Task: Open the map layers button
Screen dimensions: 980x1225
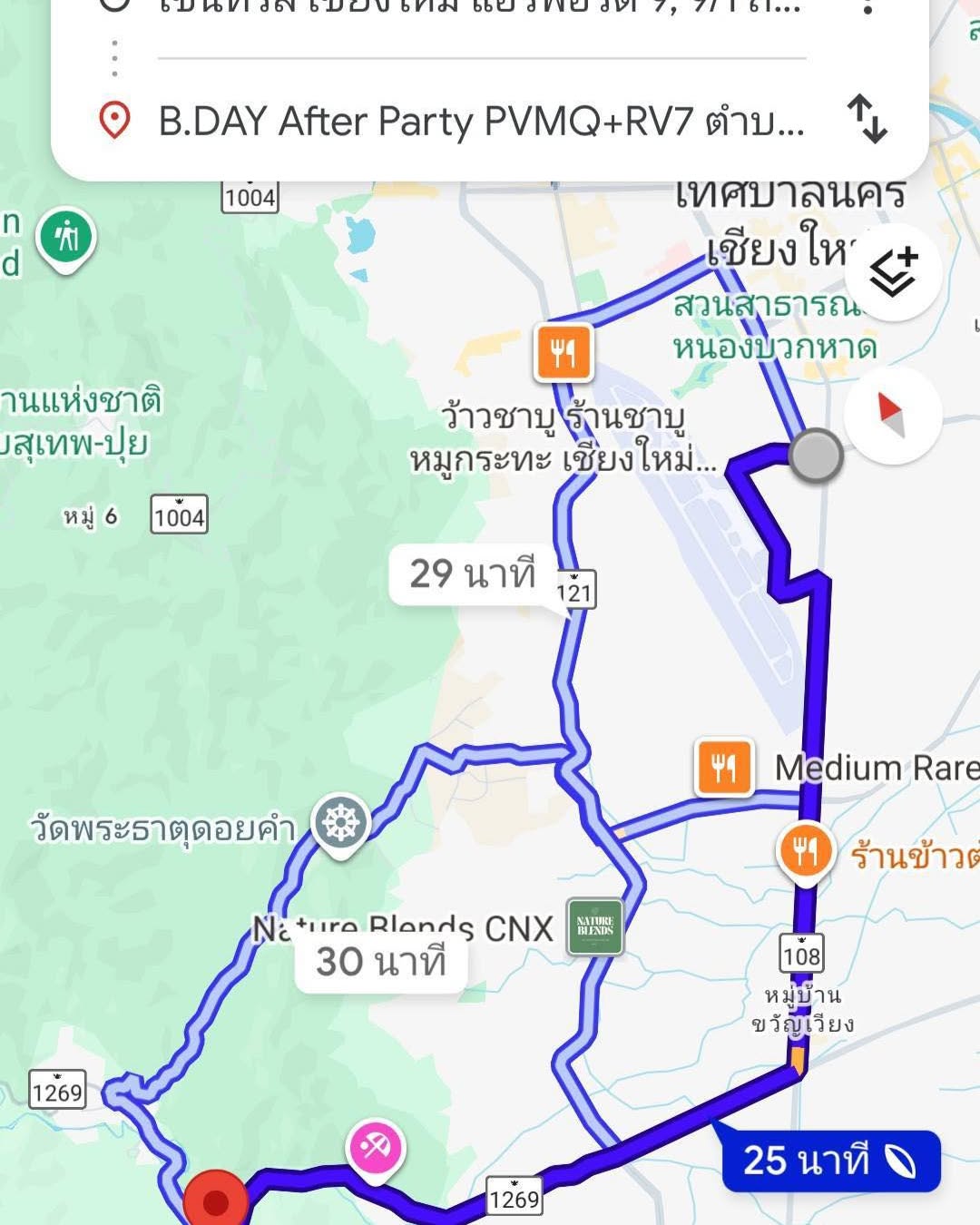Action: [893, 272]
